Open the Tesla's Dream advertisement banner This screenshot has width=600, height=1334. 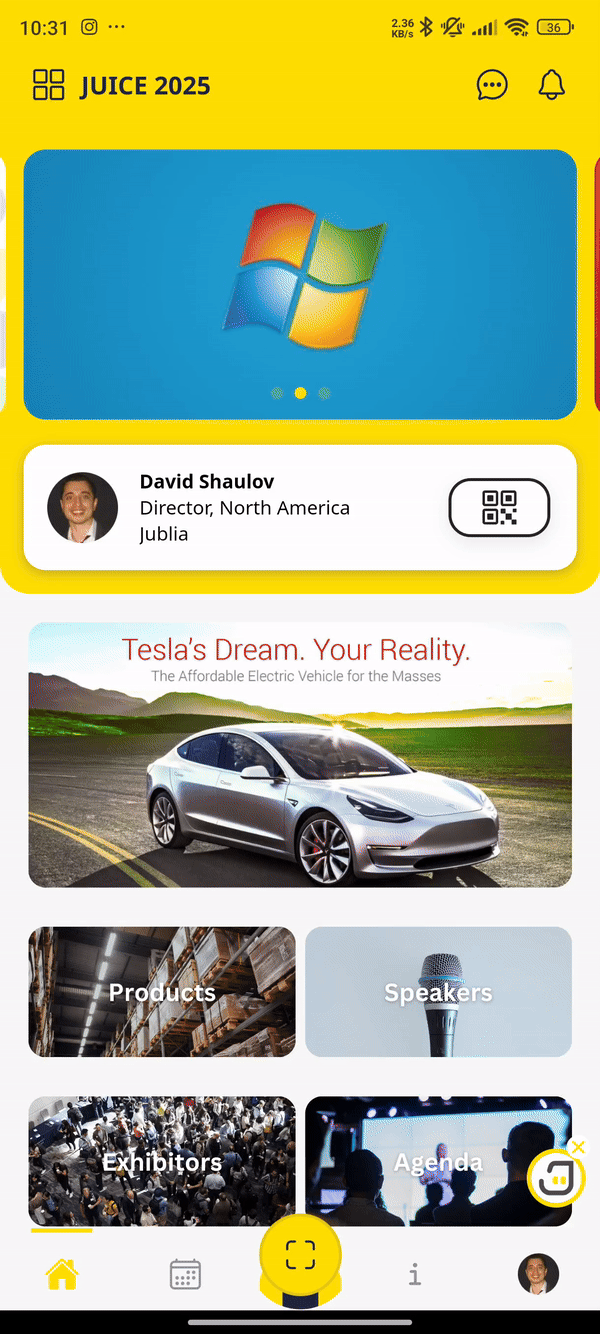click(300, 755)
